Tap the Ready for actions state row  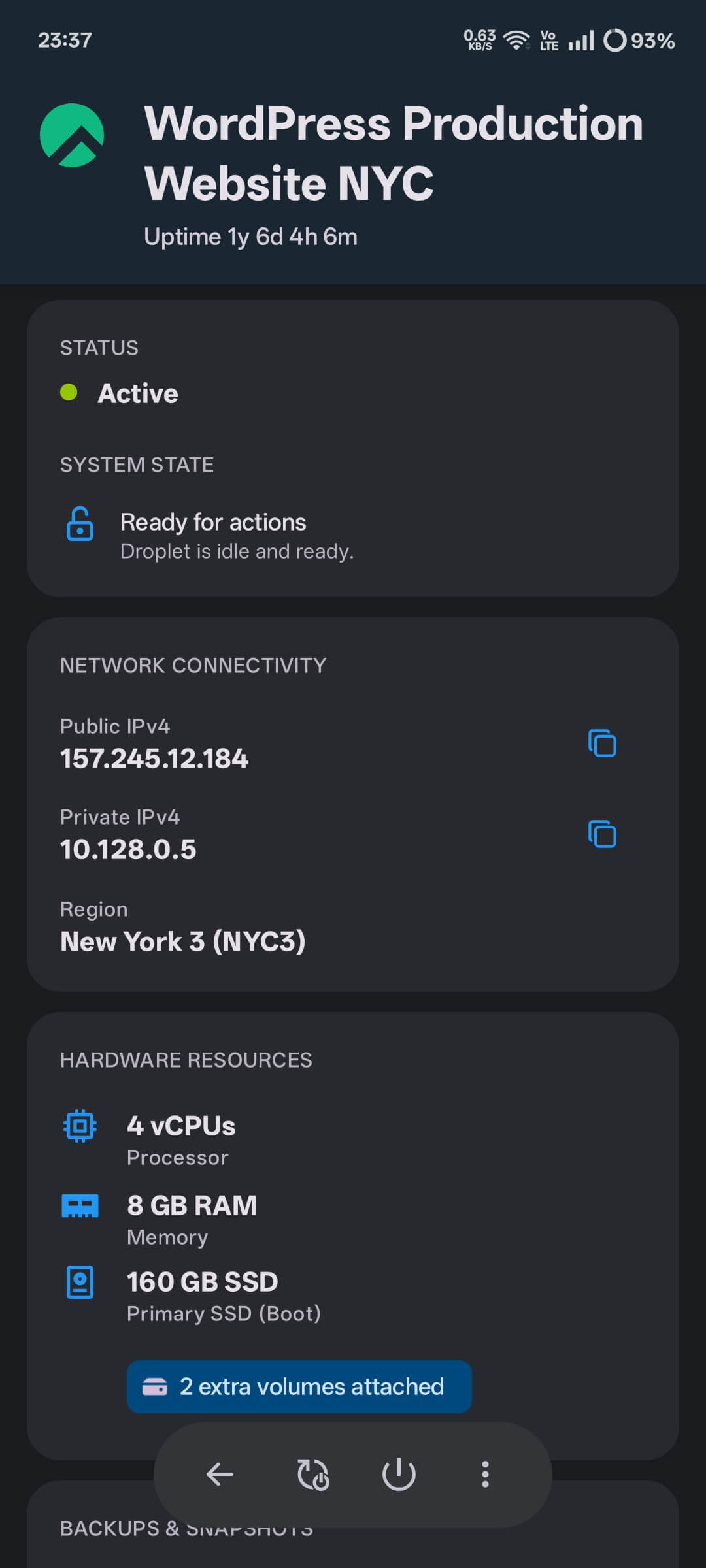(237, 534)
